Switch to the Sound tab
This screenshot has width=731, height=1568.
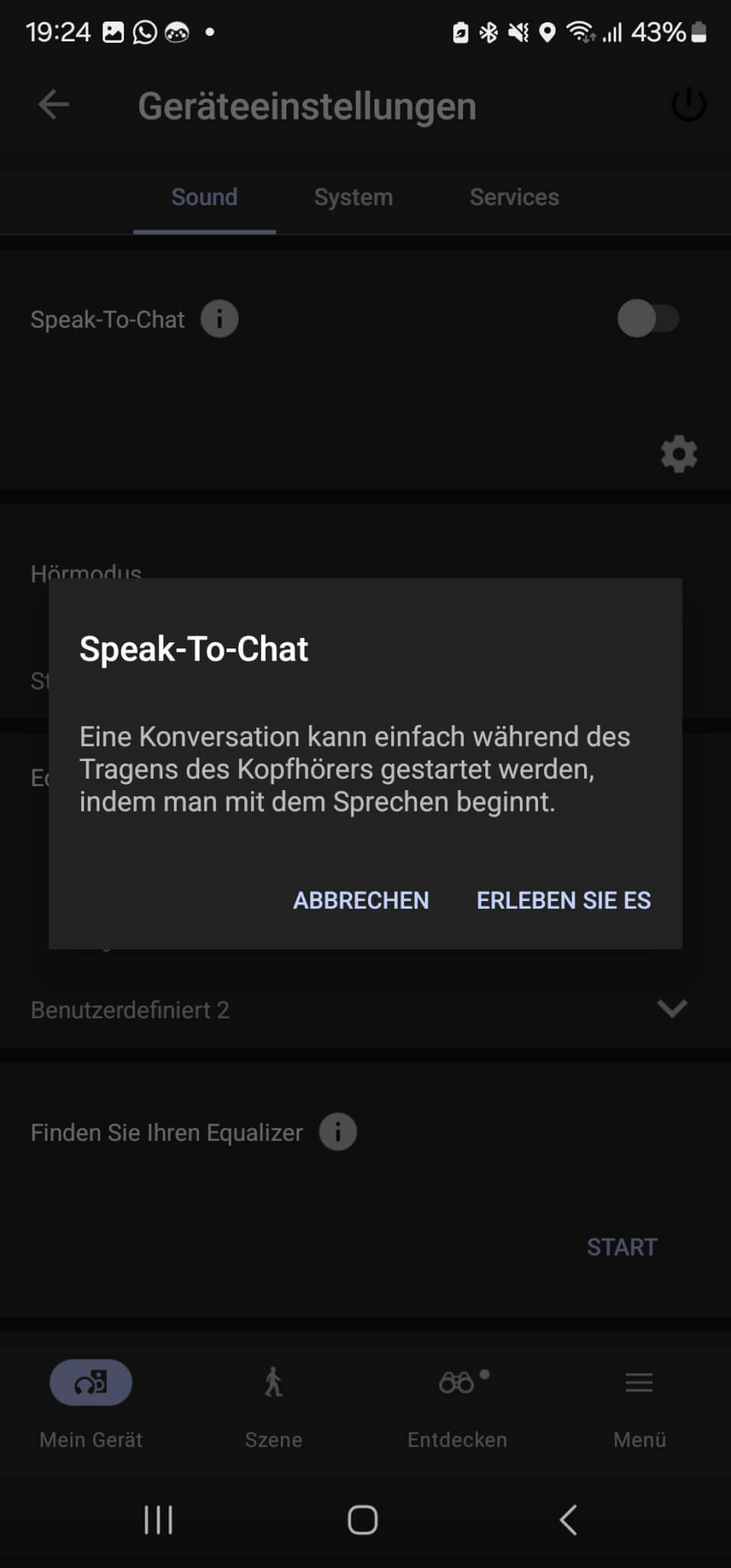[x=204, y=198]
